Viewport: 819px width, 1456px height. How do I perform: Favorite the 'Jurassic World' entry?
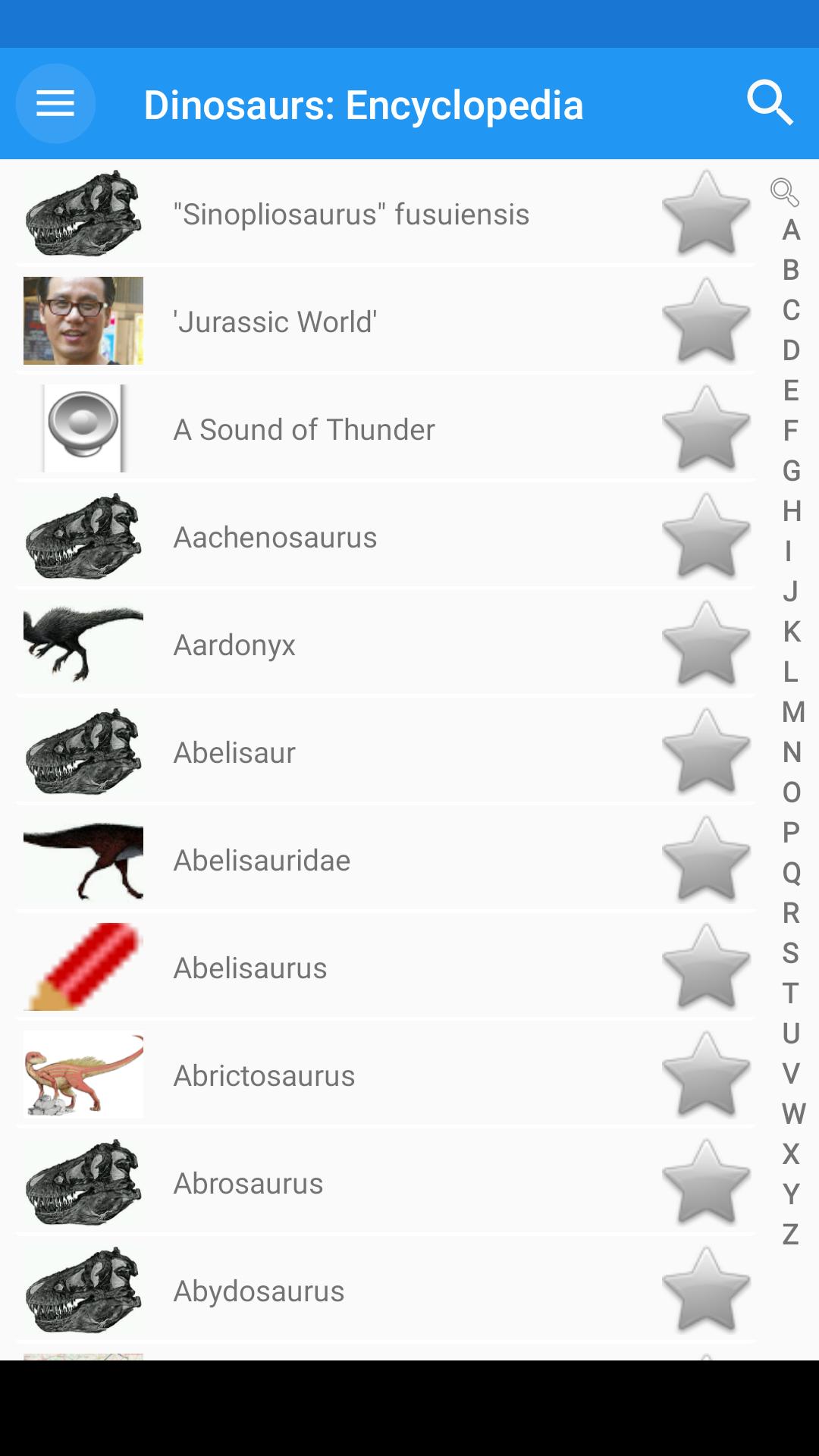706,322
